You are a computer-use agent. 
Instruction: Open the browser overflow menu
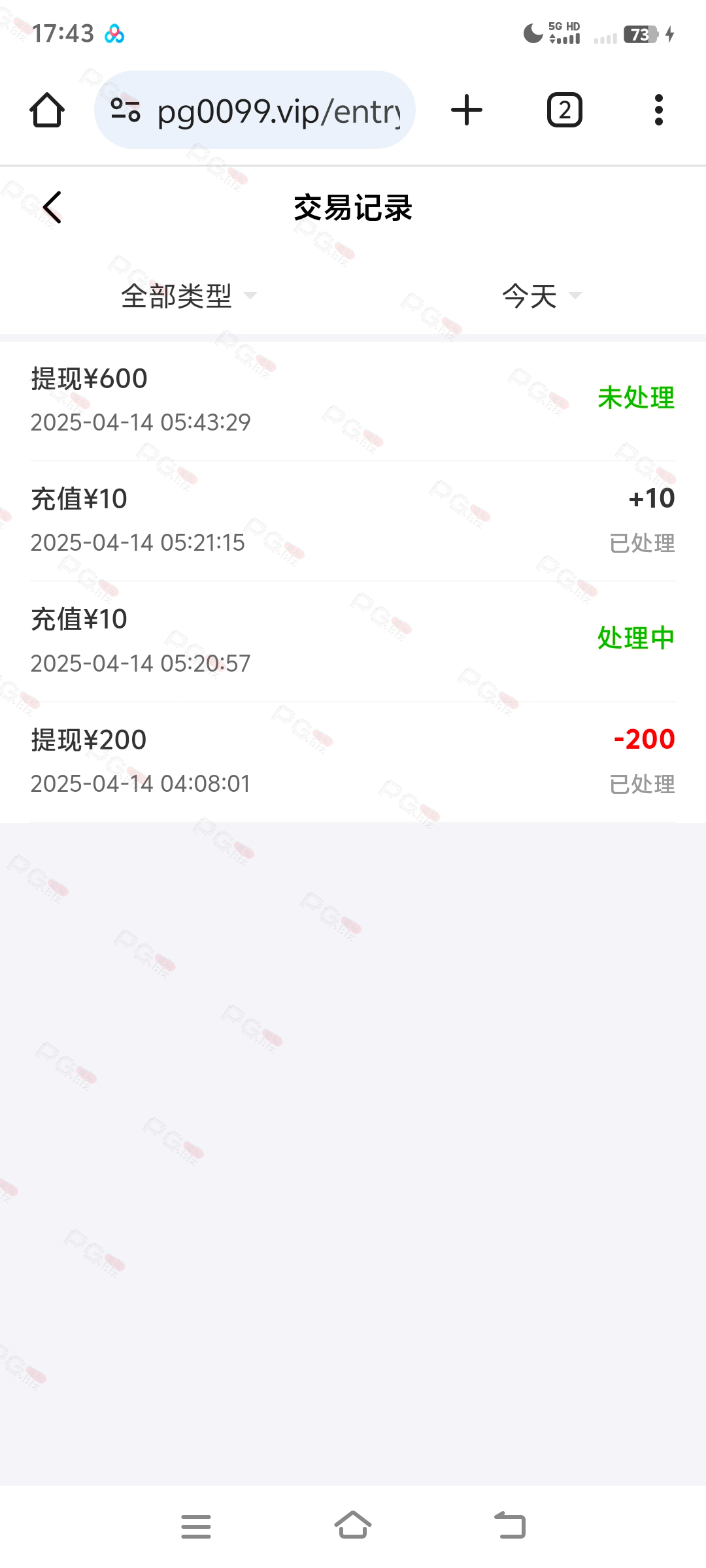[659, 110]
